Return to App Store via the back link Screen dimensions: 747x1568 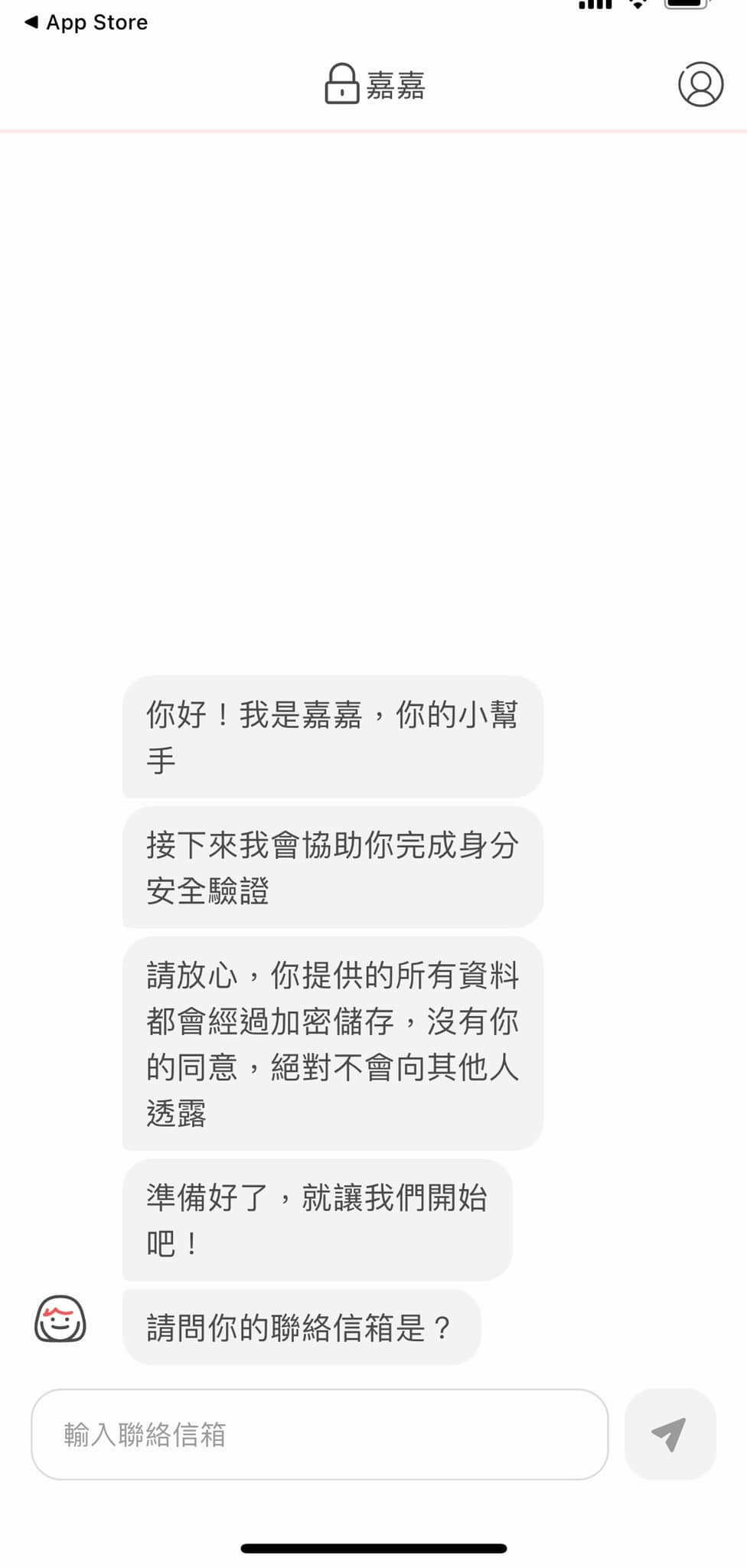pyautogui.click(x=86, y=22)
